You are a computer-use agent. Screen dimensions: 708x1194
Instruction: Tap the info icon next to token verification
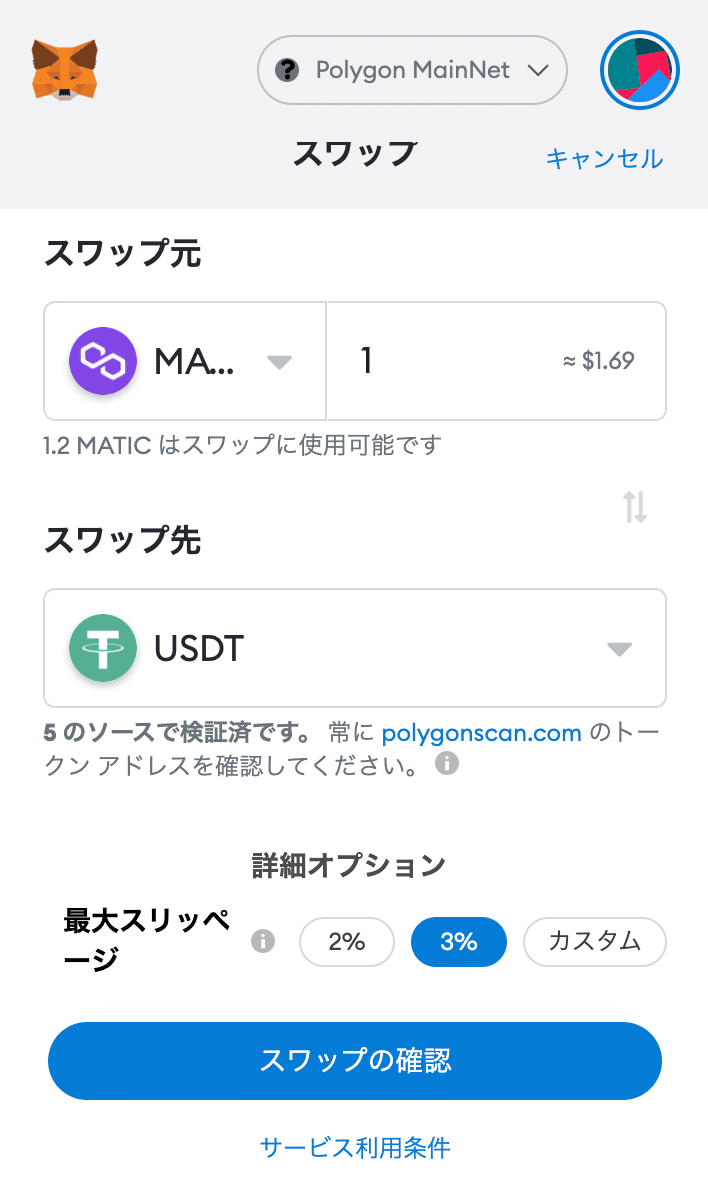[447, 763]
